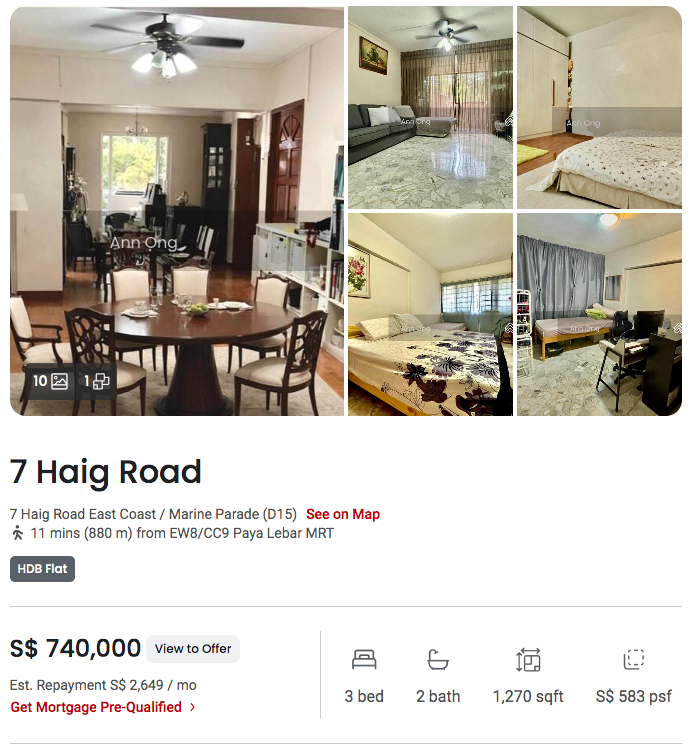Image resolution: width=691 pixels, height=751 pixels.
Task: Open the floral bedsheet bedroom photo
Action: pyautogui.click(x=430, y=314)
